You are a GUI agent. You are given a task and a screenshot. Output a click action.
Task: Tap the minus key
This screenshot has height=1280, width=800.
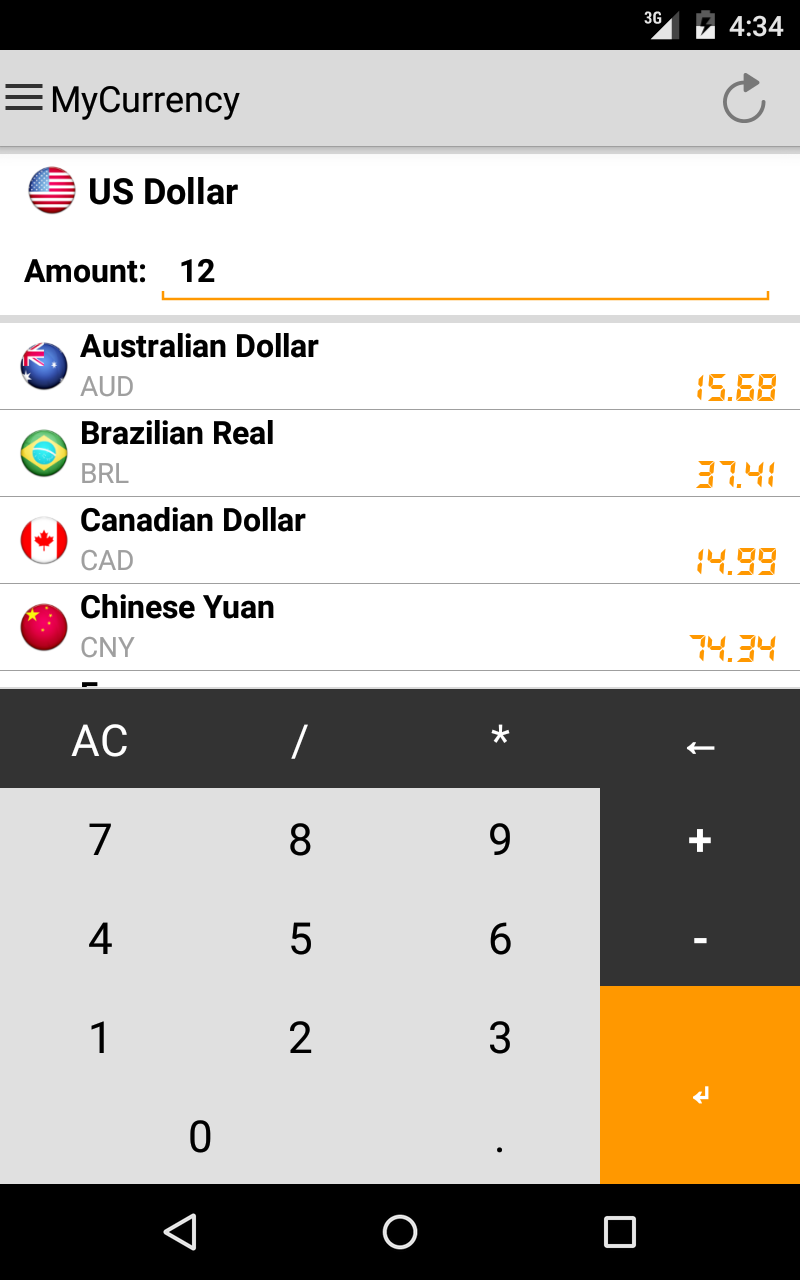700,938
